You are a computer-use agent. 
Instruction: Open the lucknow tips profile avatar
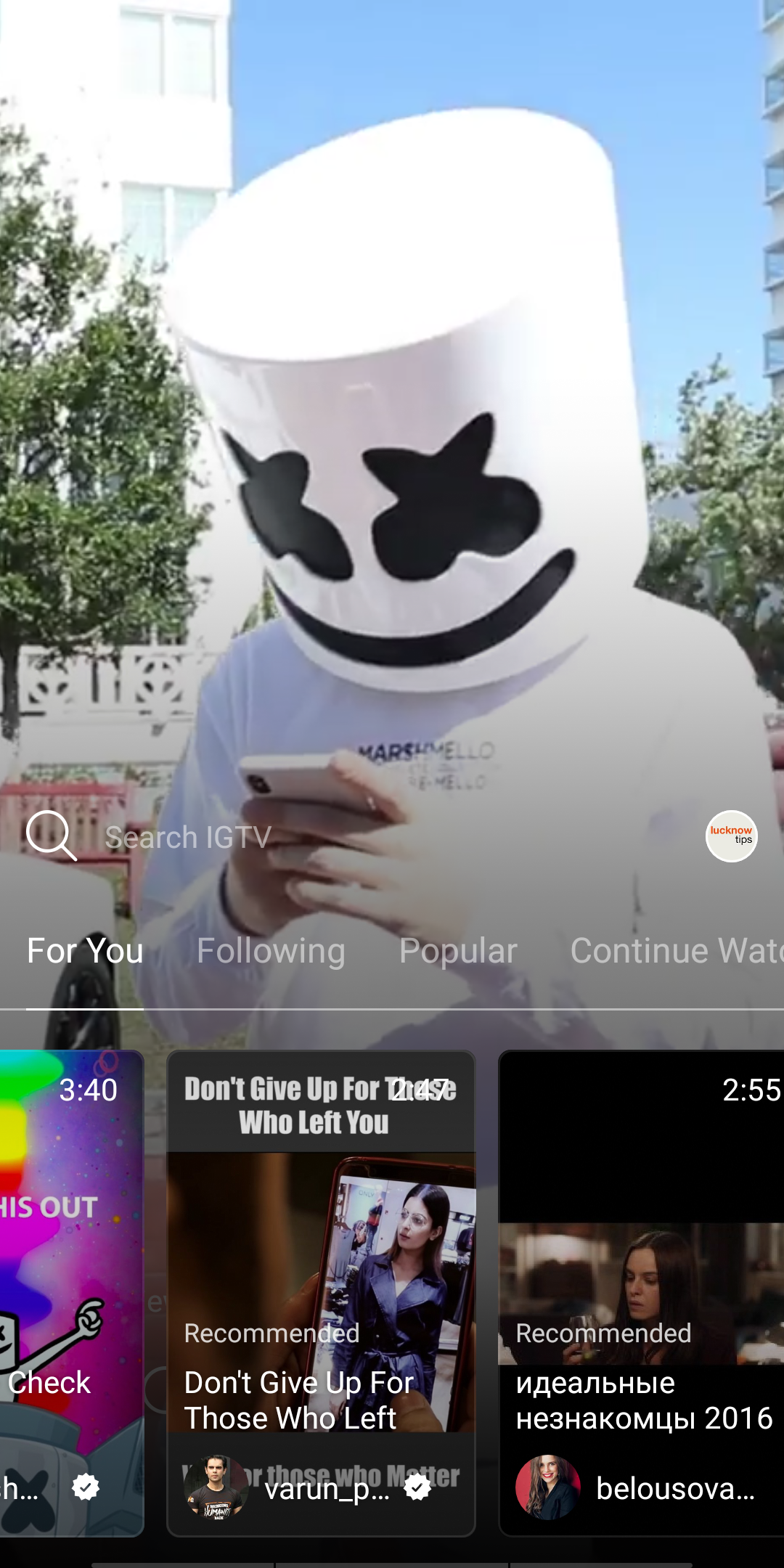pyautogui.click(x=731, y=836)
